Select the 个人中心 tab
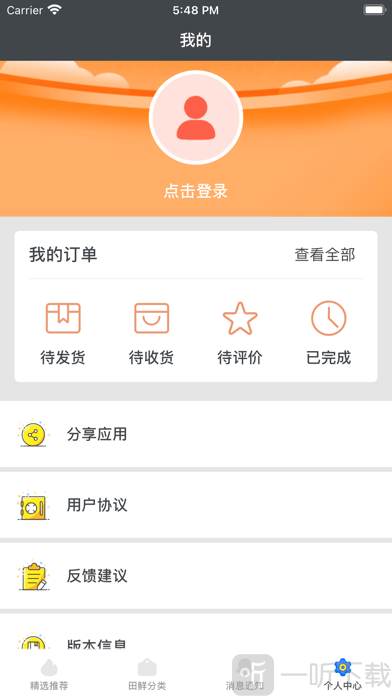This screenshot has width=392, height=696. pyautogui.click(x=342, y=675)
